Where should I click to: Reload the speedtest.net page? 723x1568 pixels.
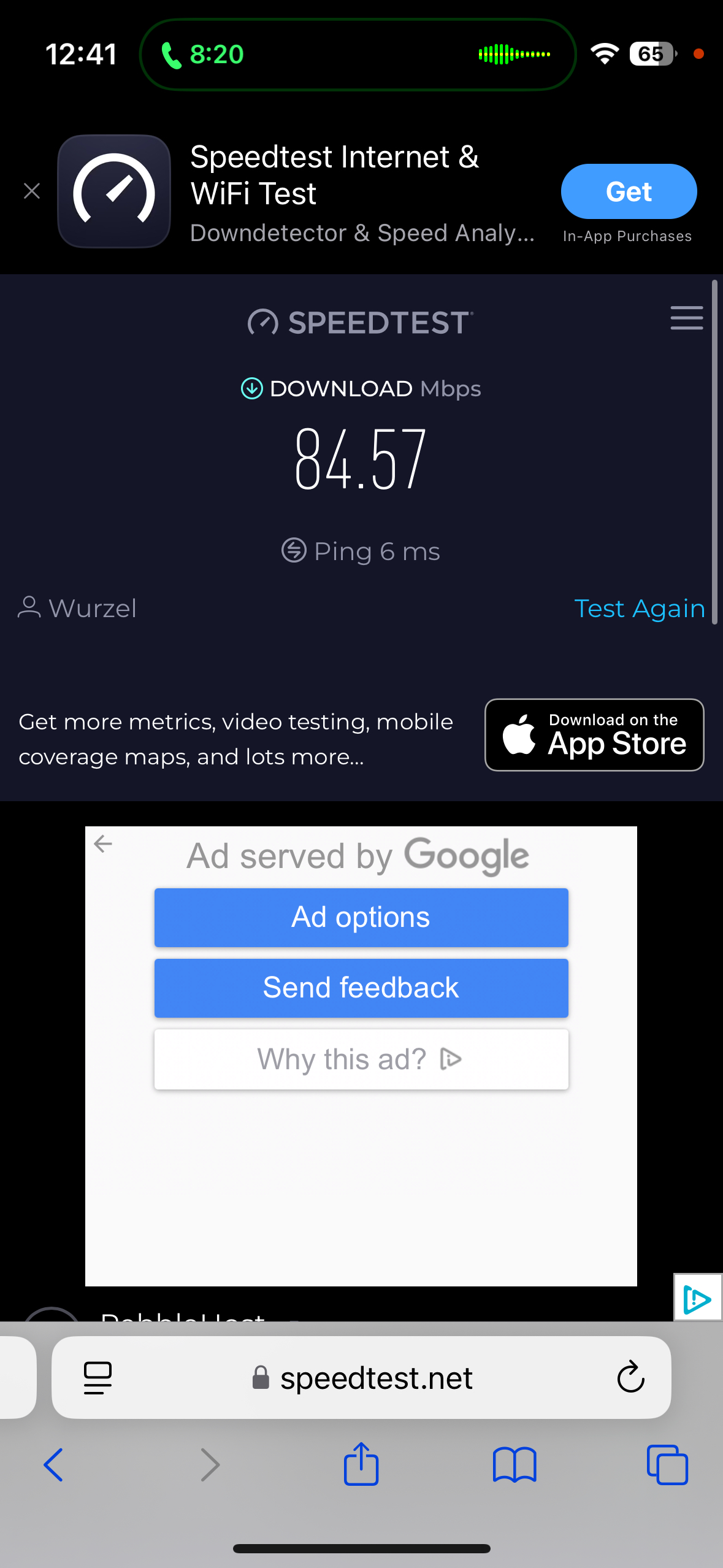pyautogui.click(x=630, y=1378)
